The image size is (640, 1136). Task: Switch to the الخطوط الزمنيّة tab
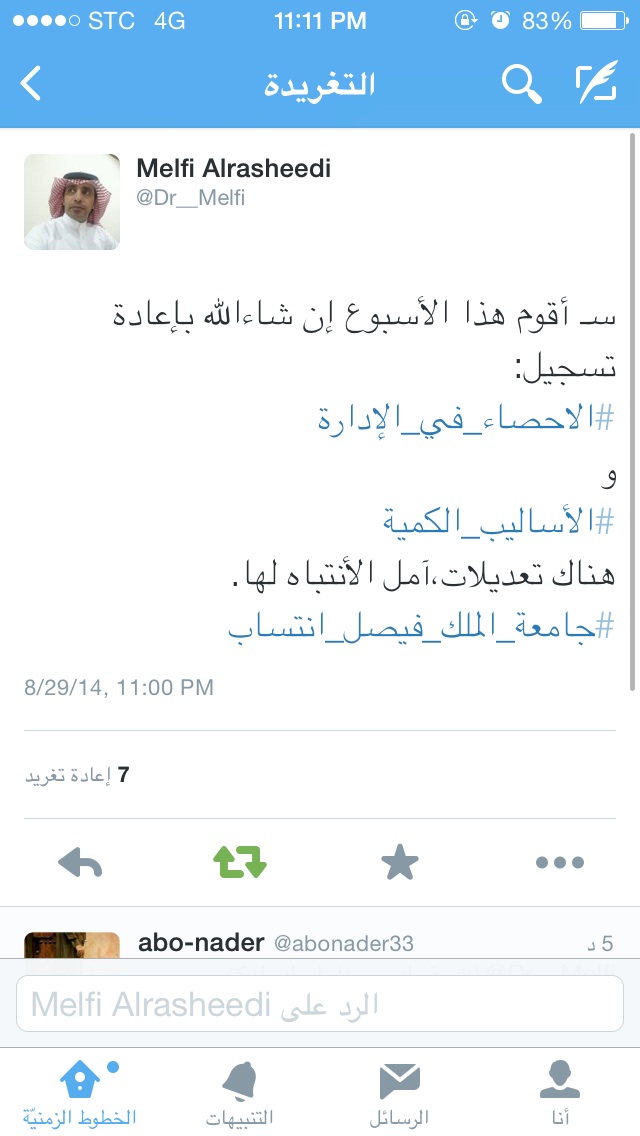(x=80, y=1093)
